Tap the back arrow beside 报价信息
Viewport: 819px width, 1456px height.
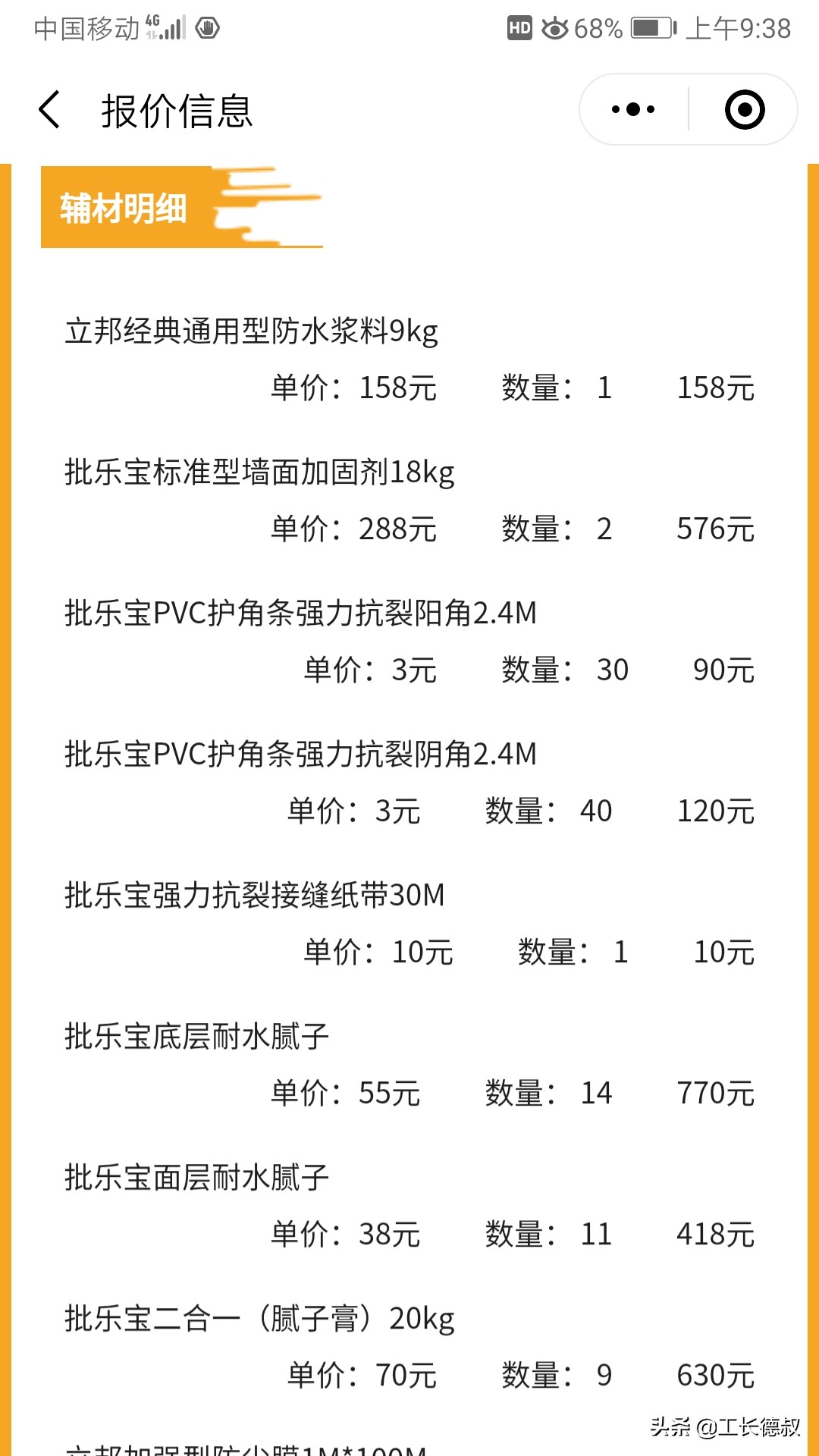tap(50, 108)
